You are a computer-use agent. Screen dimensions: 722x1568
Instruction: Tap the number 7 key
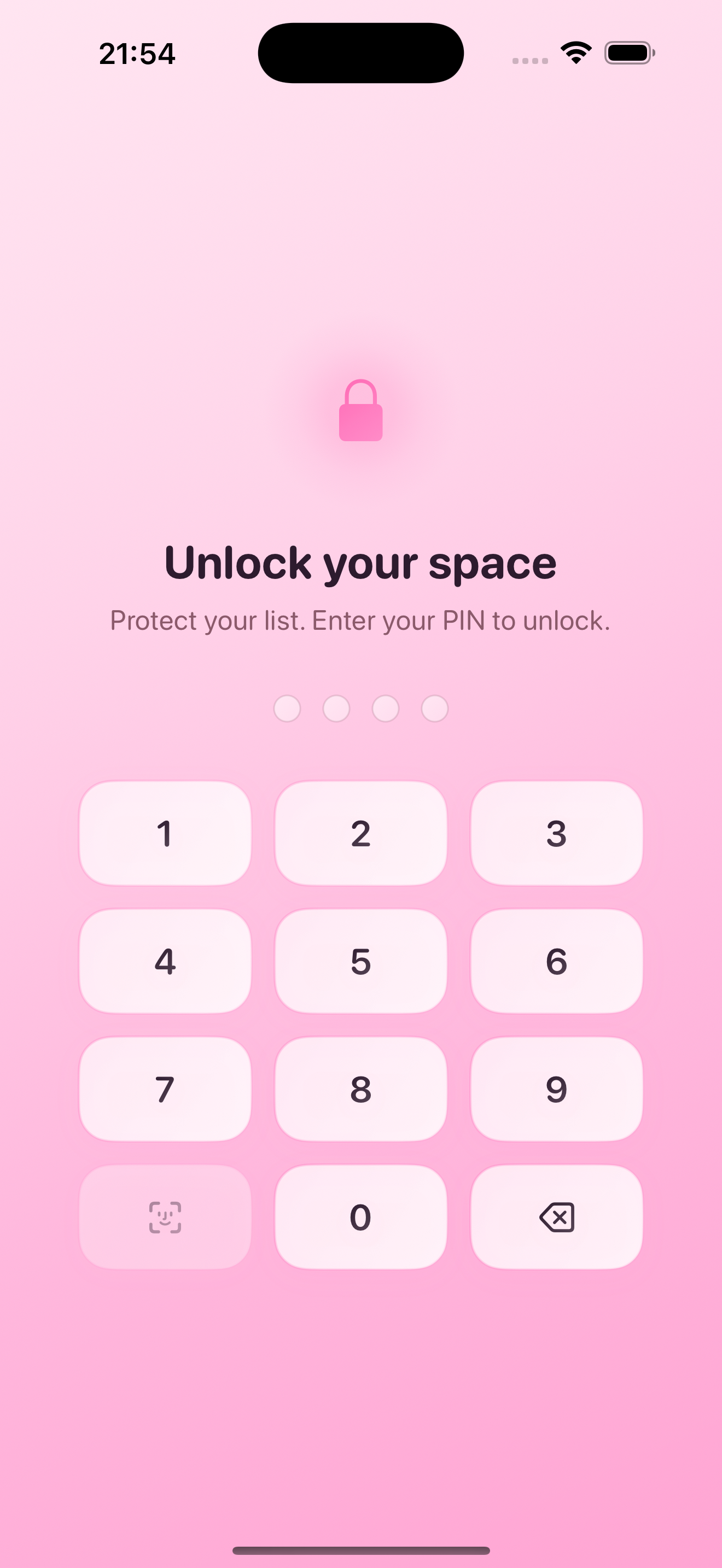pyautogui.click(x=165, y=1089)
